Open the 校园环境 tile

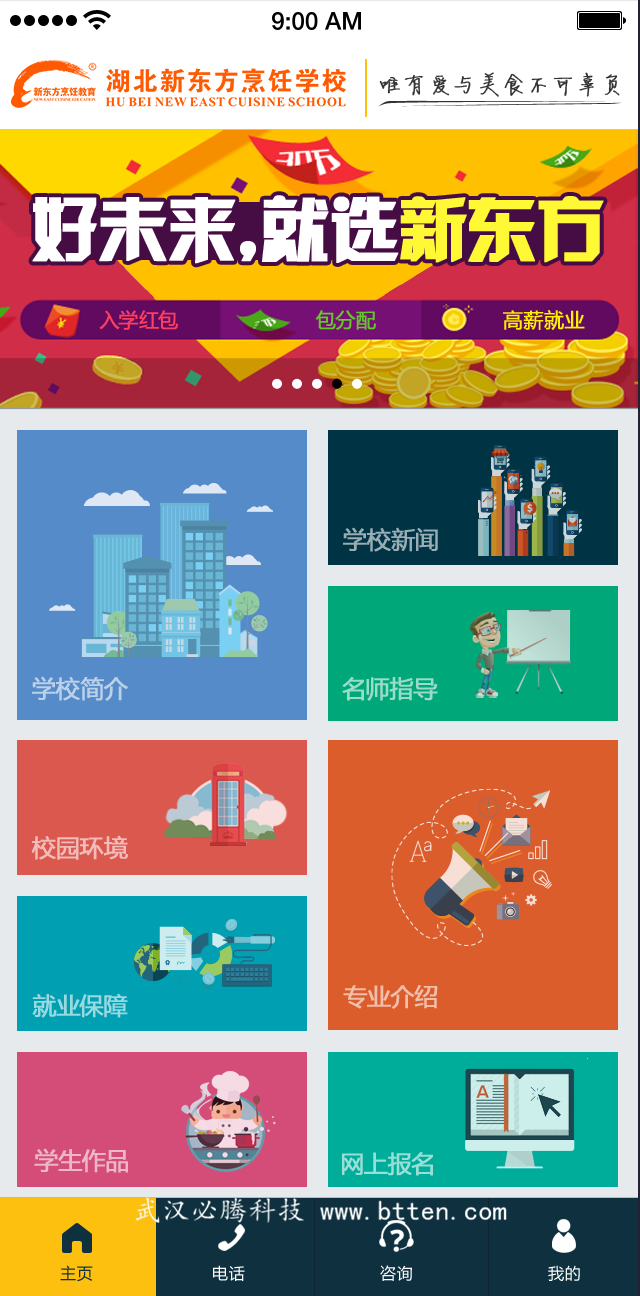click(162, 807)
